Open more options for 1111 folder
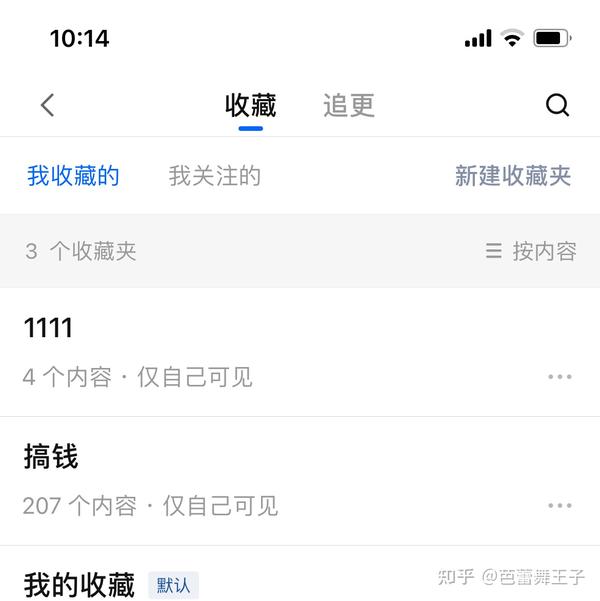 [x=560, y=377]
